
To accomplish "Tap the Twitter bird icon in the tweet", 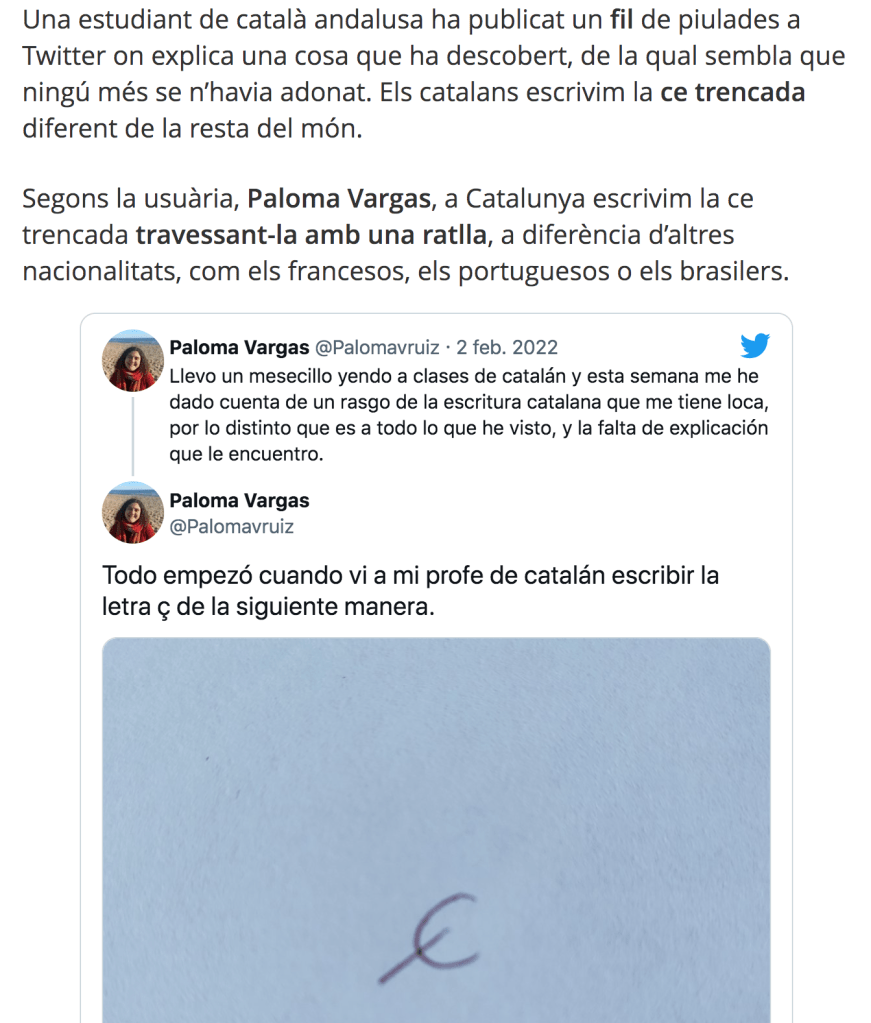I will 754,347.
